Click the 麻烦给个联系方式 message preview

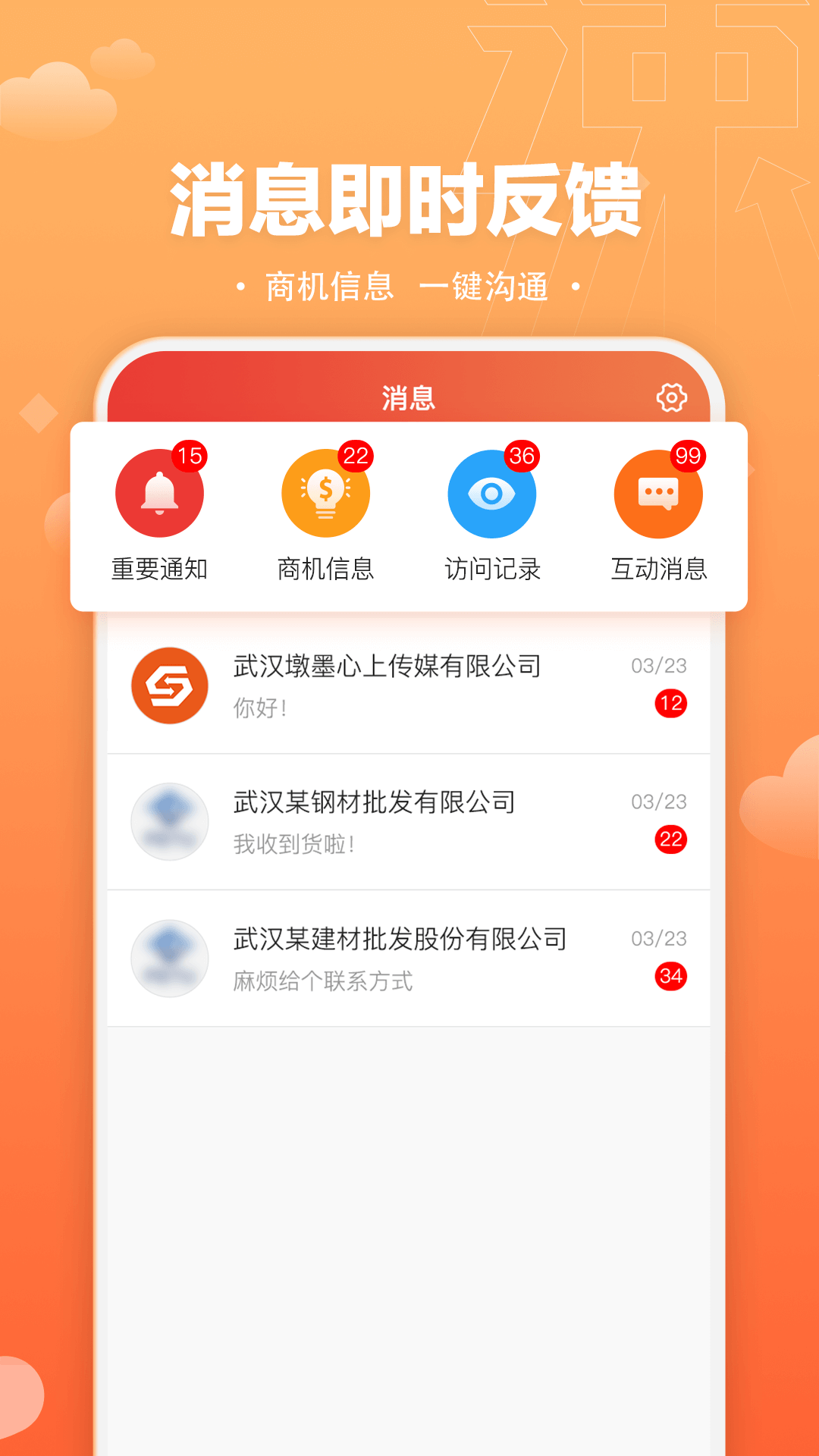(322, 981)
